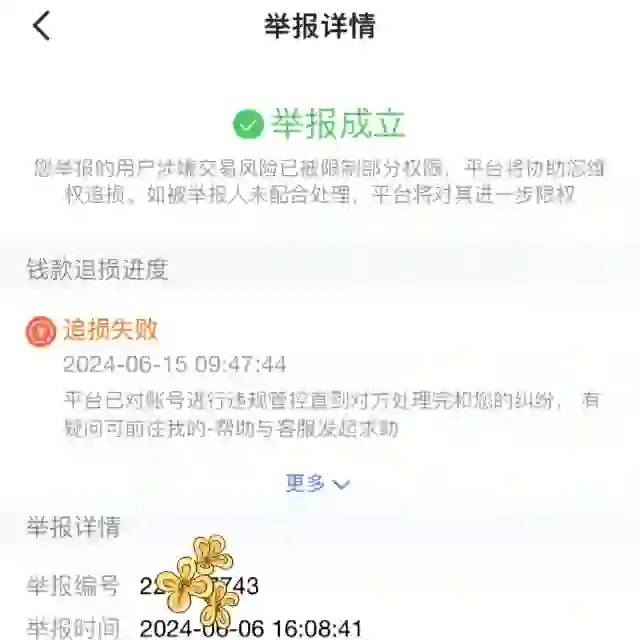The image size is (640, 640).
Task: Go back from the 举报详情 page
Action: pos(41,26)
